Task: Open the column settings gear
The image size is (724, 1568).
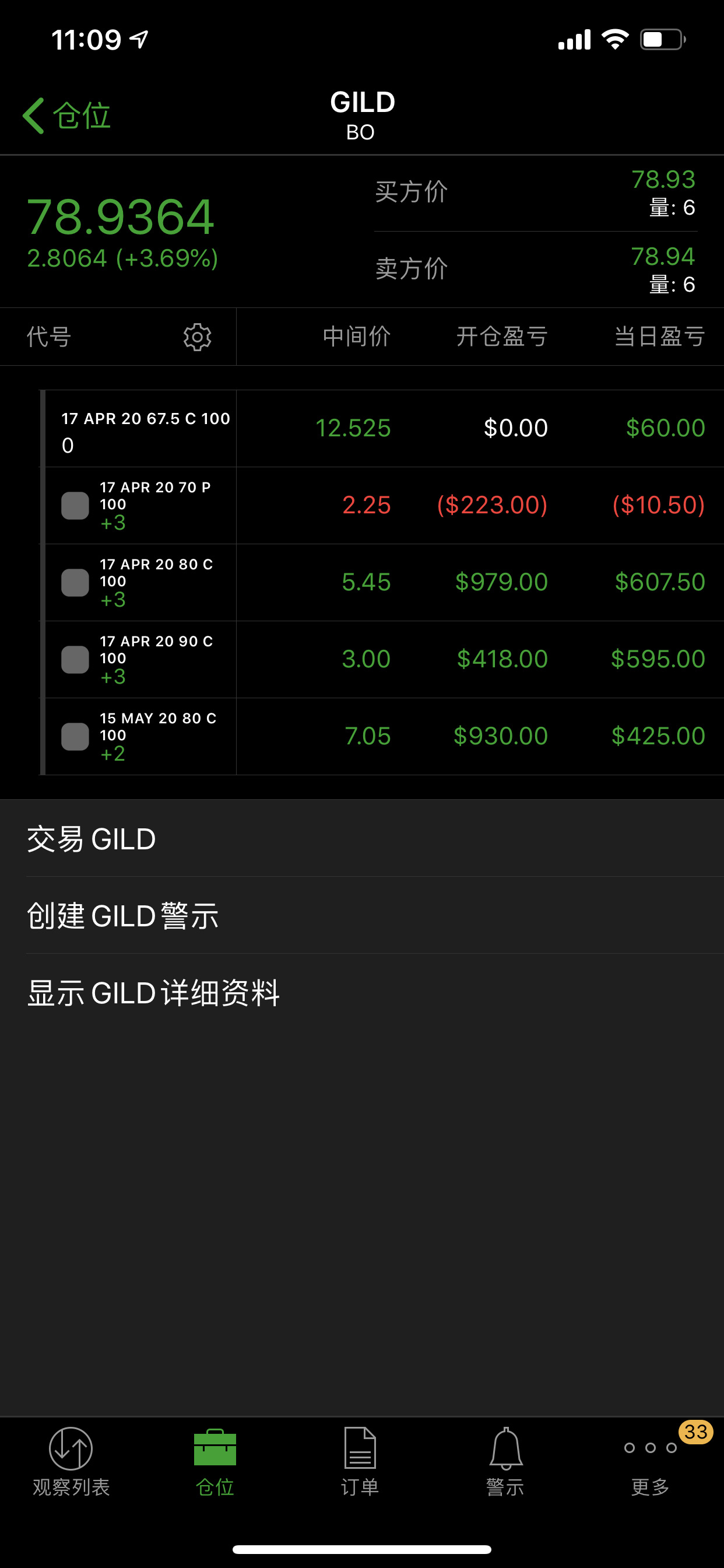Action: click(x=197, y=337)
